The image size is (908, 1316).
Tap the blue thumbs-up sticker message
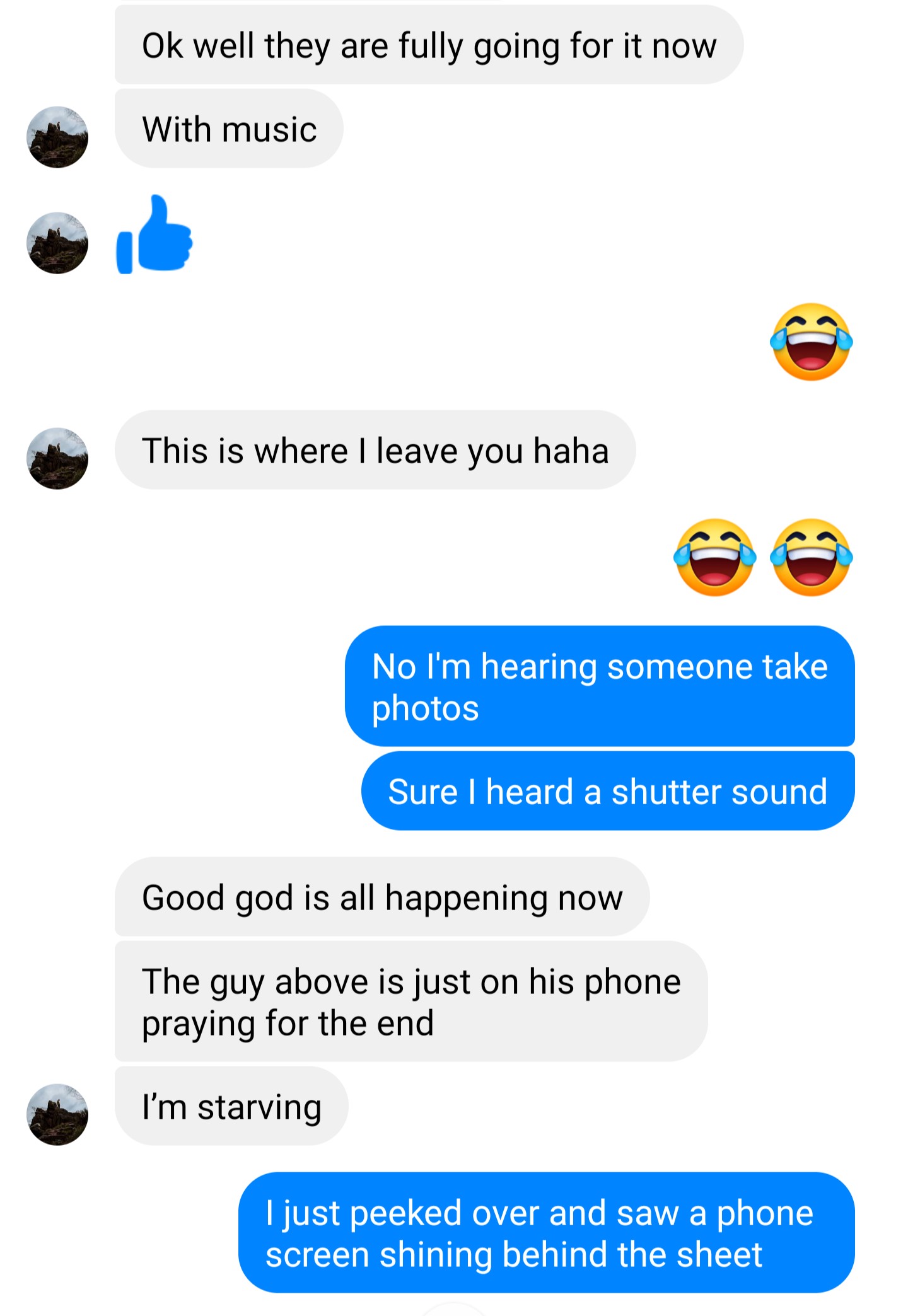[x=154, y=235]
